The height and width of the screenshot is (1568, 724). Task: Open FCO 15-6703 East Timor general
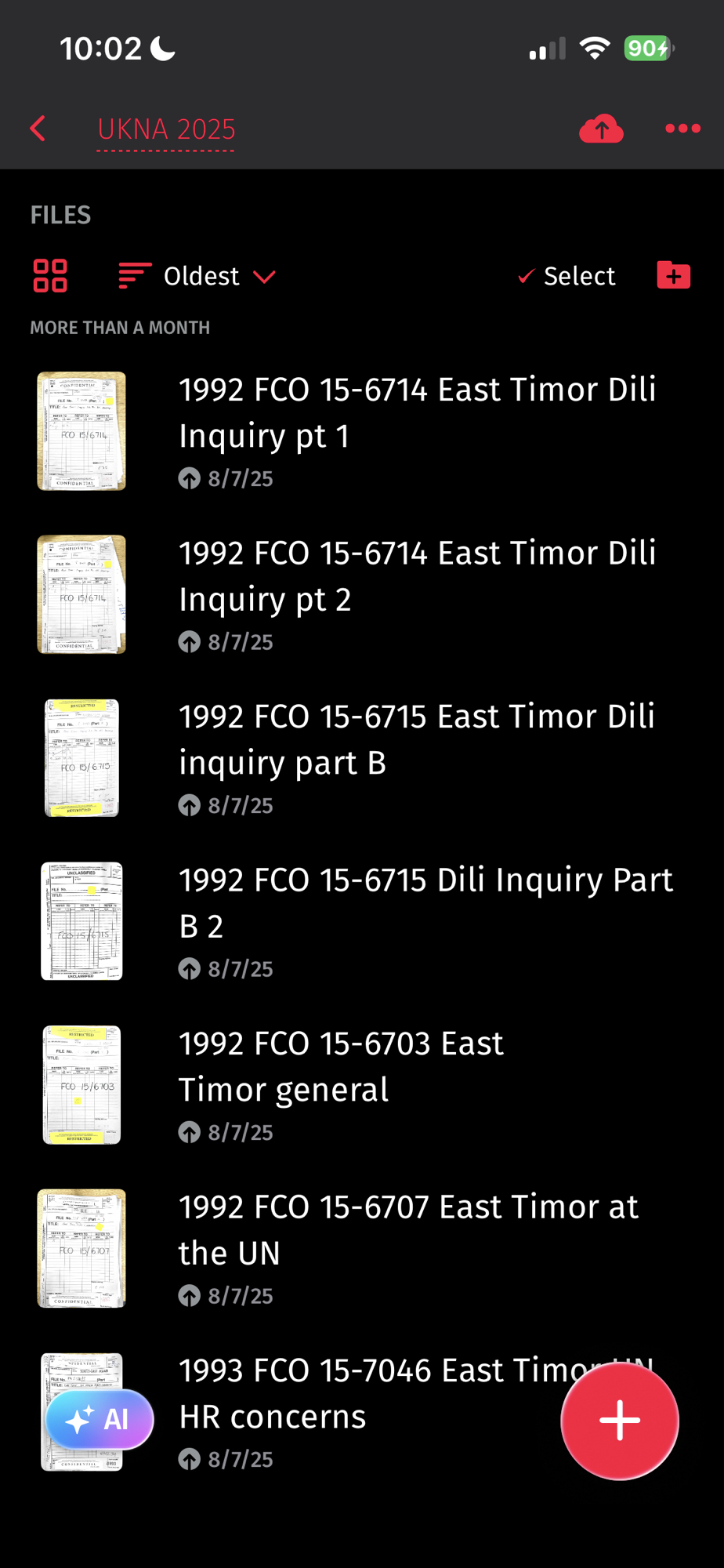point(342,1066)
